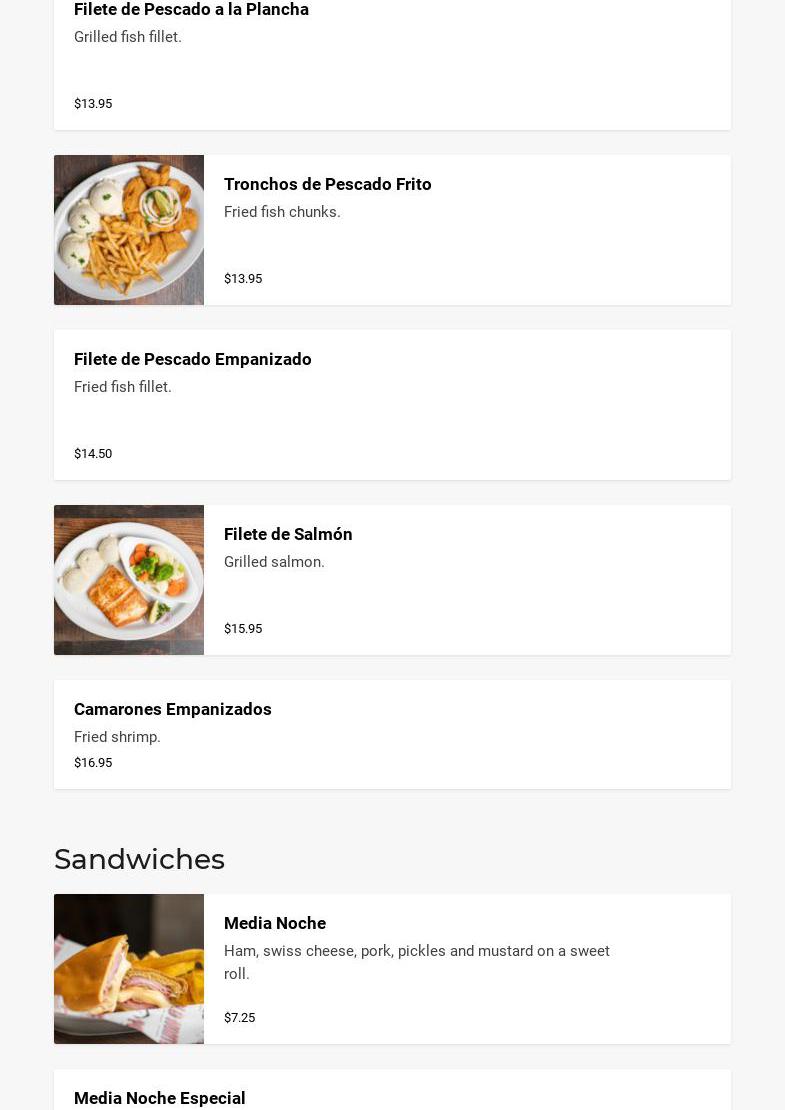
Task: View the Media Noche sandwich
Action: (275, 924)
